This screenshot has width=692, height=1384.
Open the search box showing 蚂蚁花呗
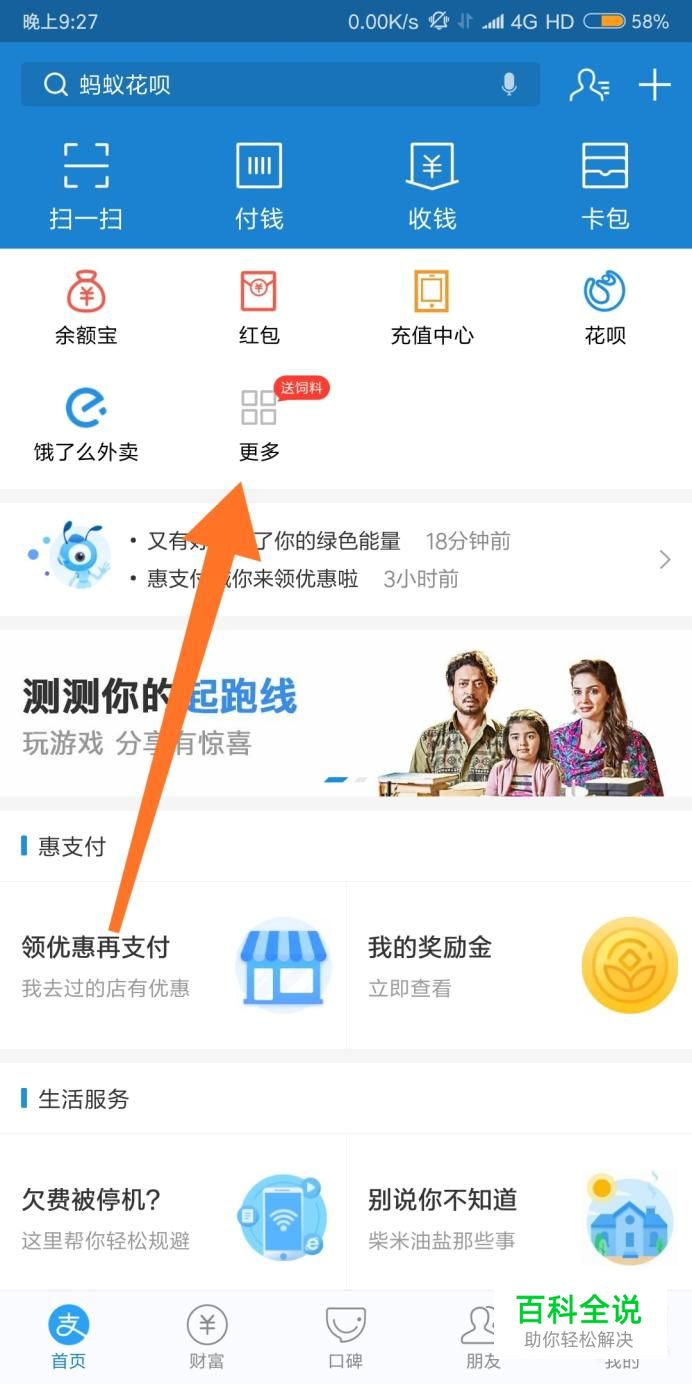coord(280,85)
